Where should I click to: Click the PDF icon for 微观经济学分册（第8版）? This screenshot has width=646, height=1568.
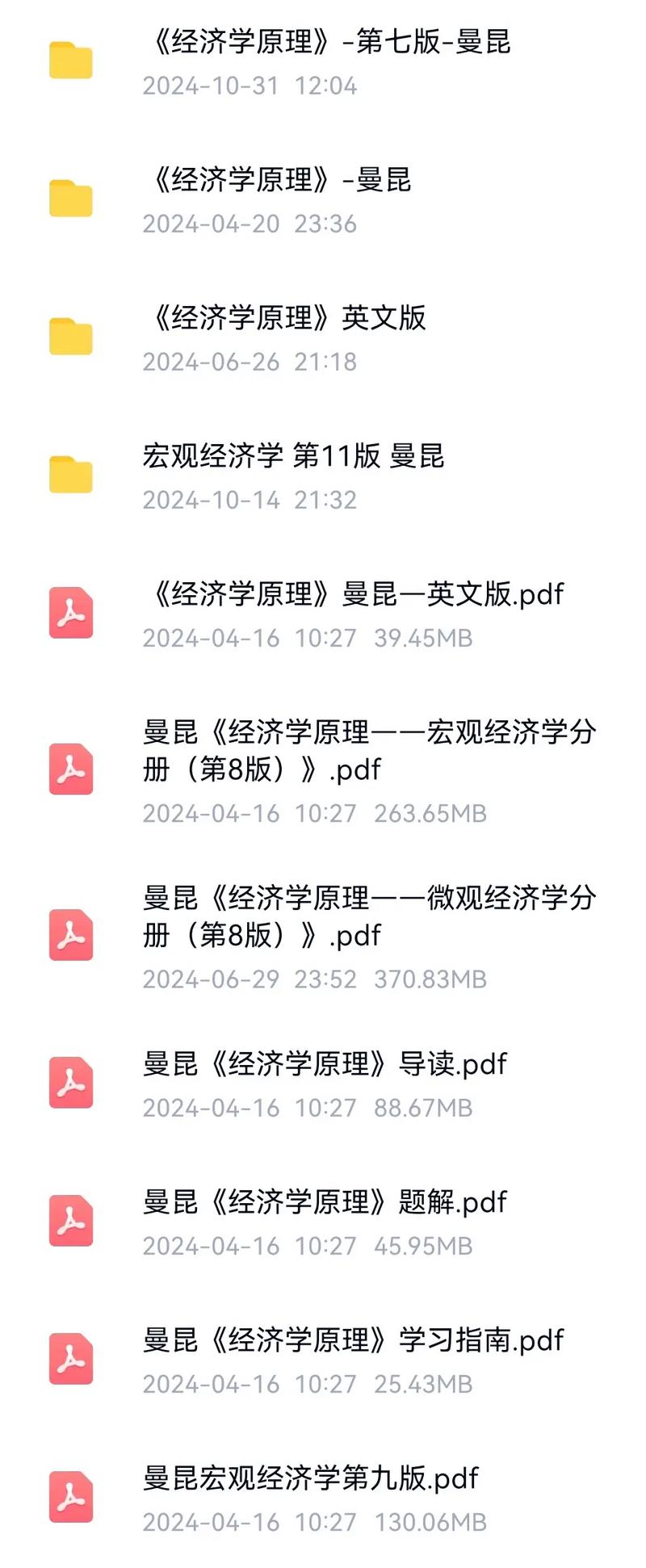point(71,937)
